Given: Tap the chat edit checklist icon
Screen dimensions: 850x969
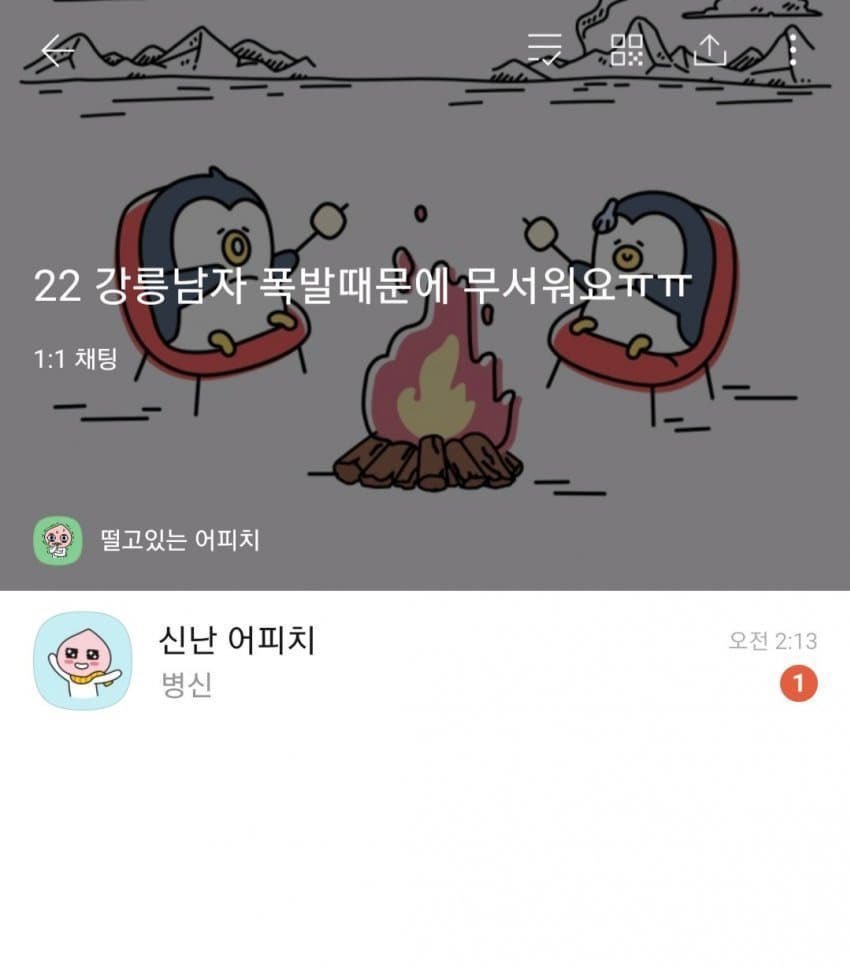Looking at the screenshot, I should coord(543,48).
